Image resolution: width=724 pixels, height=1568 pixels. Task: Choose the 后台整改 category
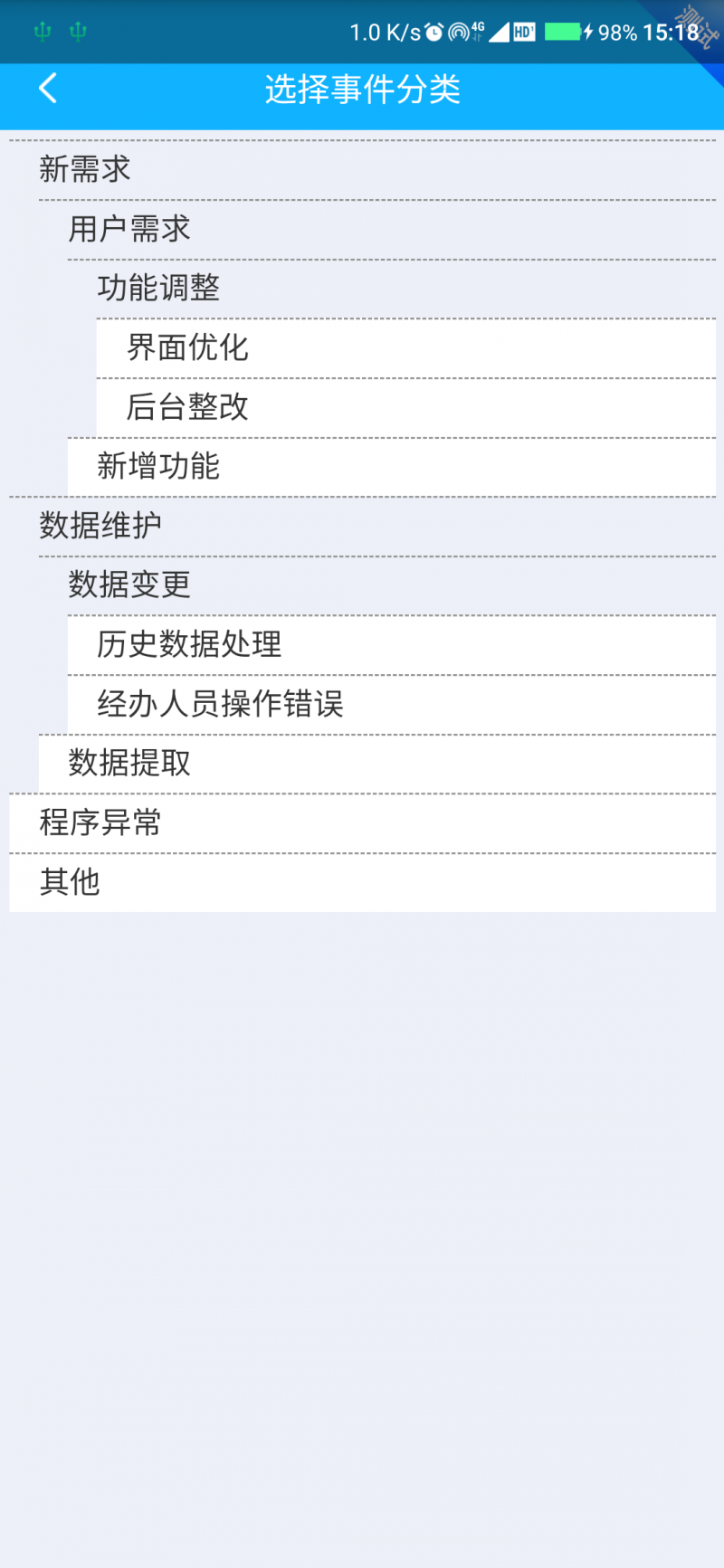click(x=406, y=408)
